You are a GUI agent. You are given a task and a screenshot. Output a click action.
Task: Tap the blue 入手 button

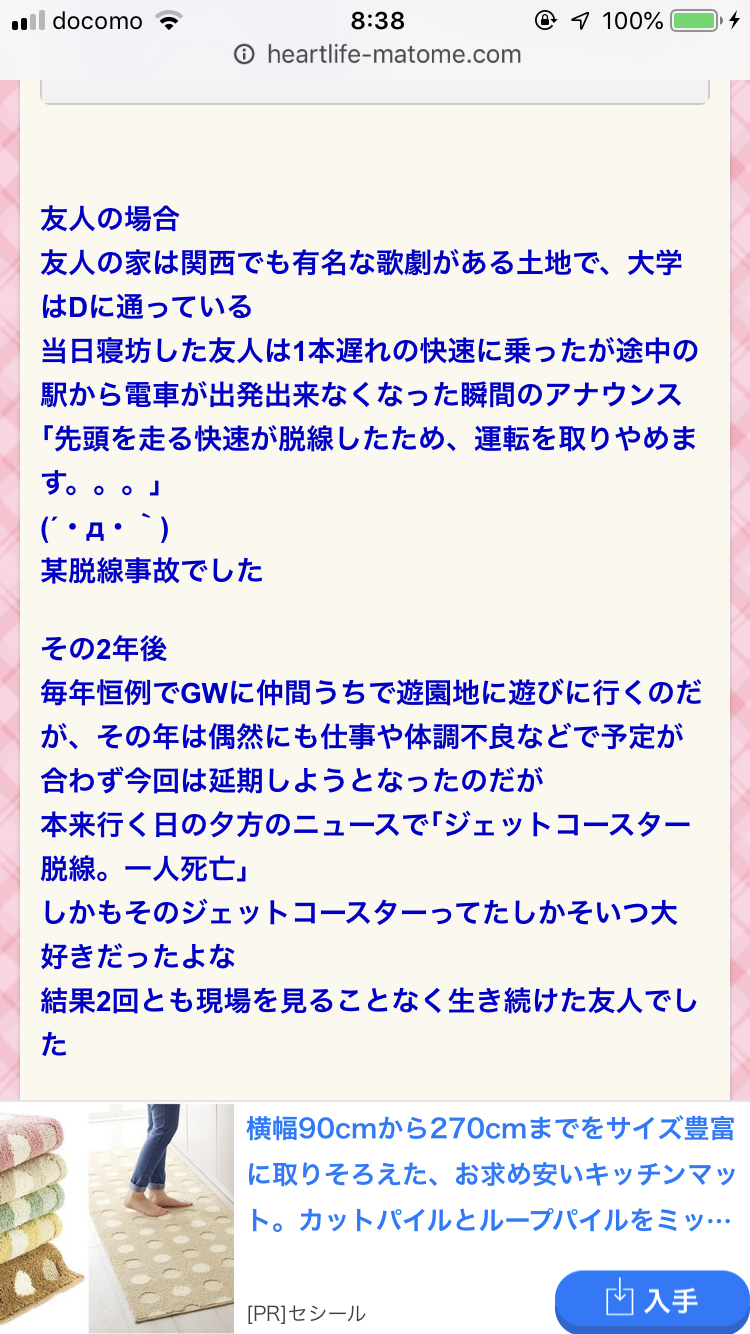[652, 1299]
